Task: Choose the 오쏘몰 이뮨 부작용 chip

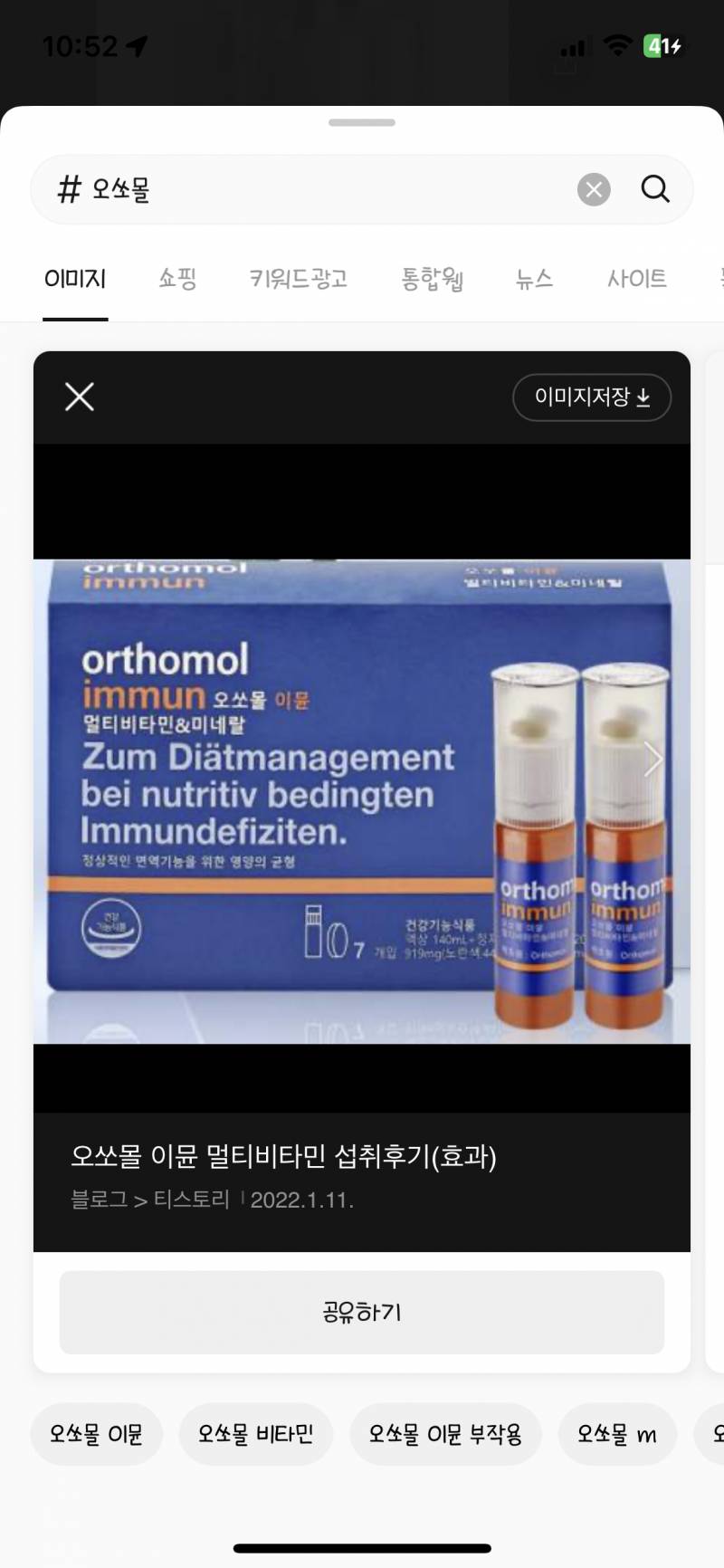Action: pyautogui.click(x=445, y=1434)
